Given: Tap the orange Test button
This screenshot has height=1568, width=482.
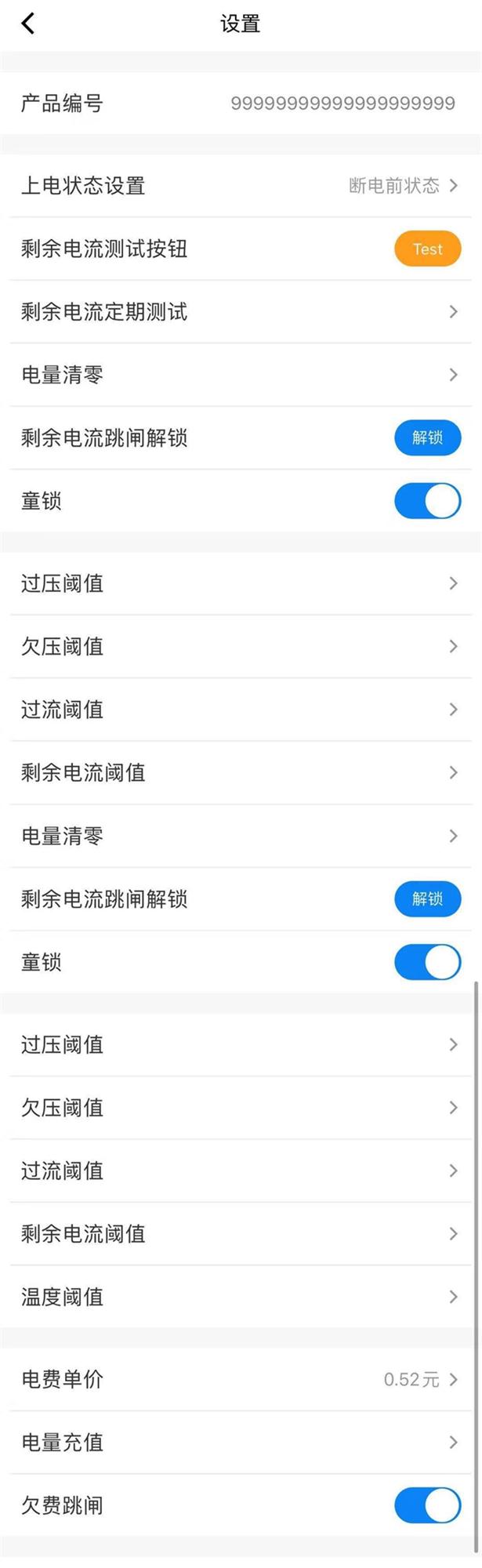Looking at the screenshot, I should pos(427,249).
